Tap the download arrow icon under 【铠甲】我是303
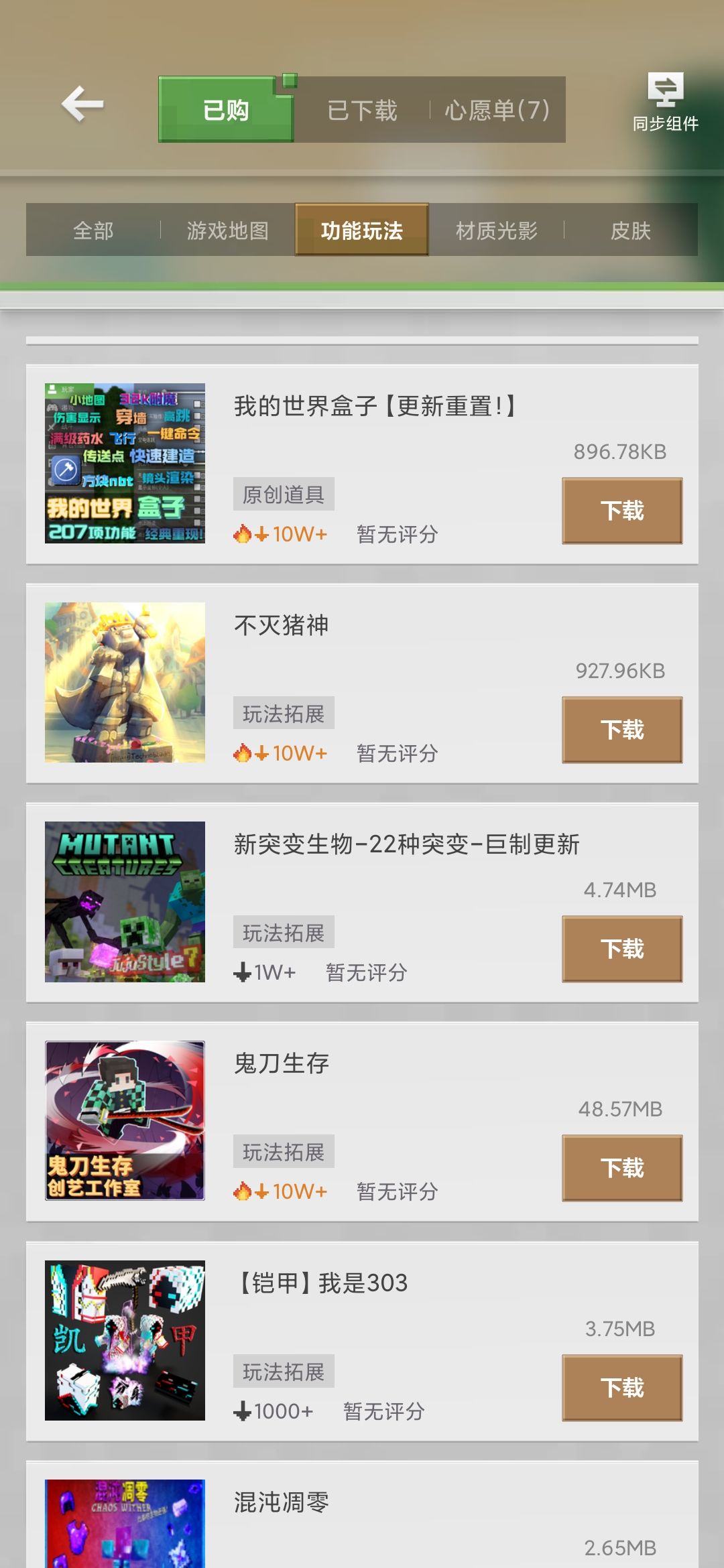This screenshot has width=724, height=1568. tap(243, 1411)
